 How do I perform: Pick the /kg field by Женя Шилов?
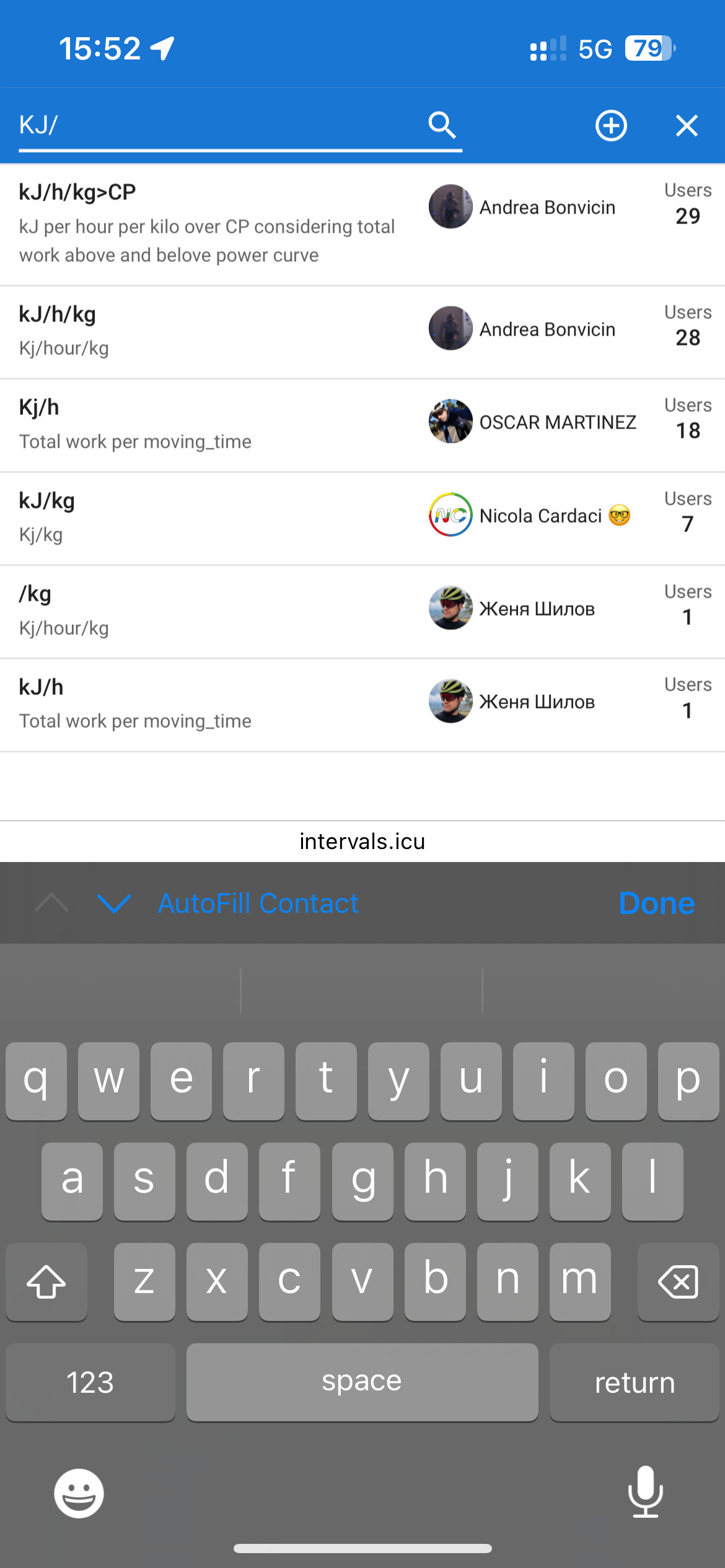pos(362,611)
